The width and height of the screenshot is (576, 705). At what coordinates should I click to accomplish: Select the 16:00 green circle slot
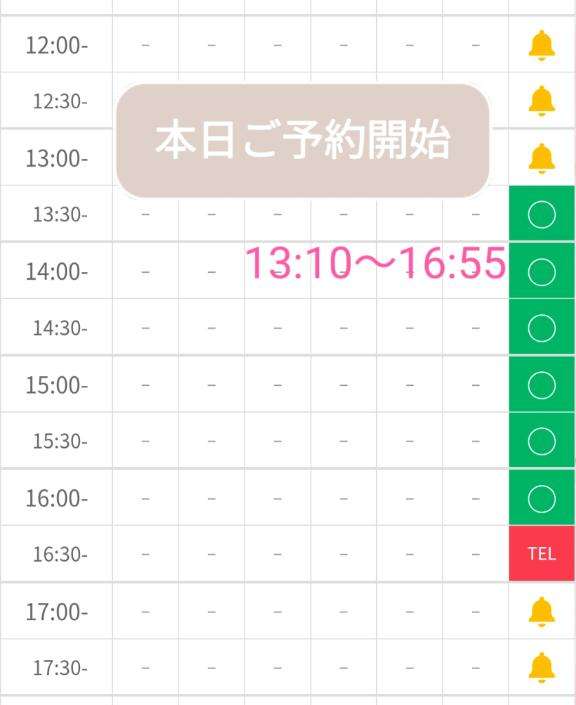tap(542, 498)
